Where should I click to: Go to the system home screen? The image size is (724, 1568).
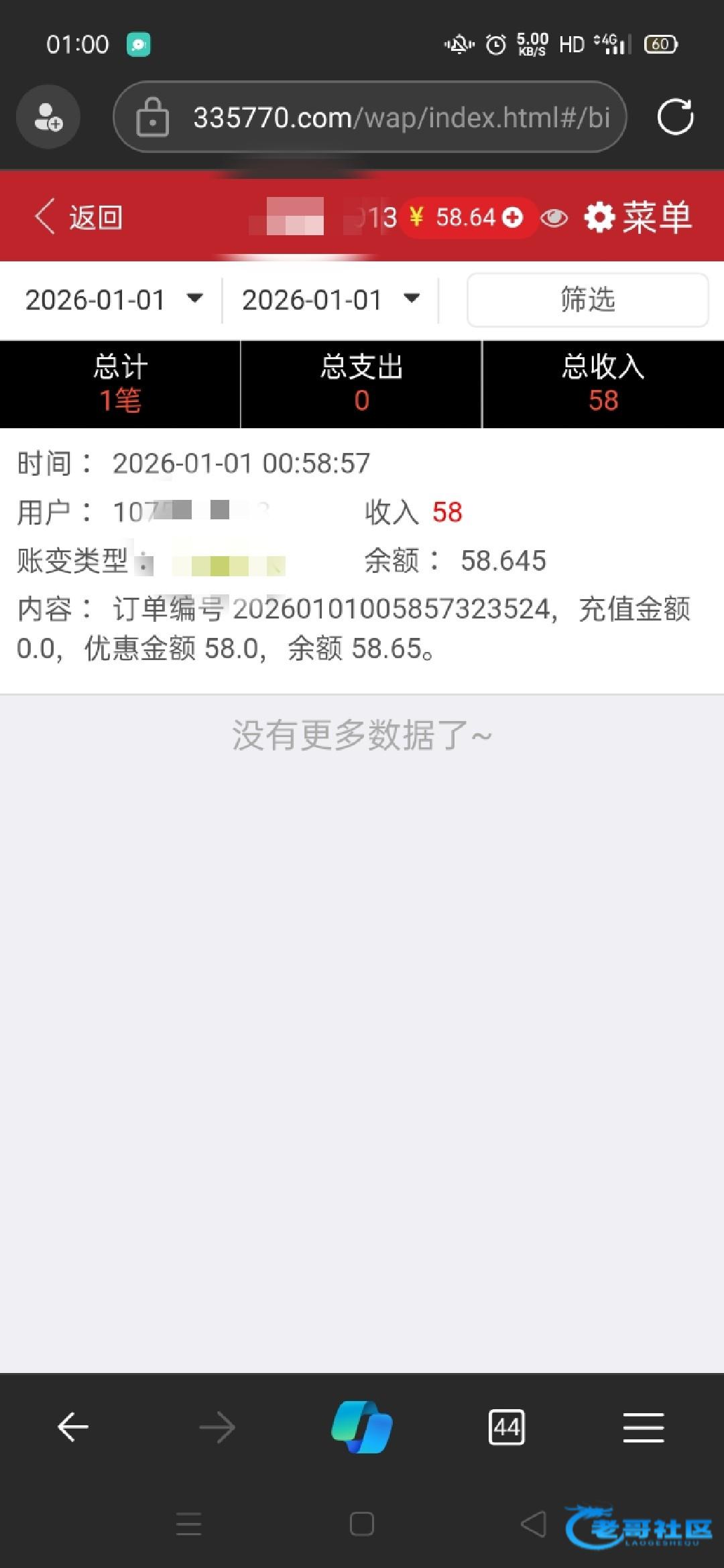[362, 1524]
